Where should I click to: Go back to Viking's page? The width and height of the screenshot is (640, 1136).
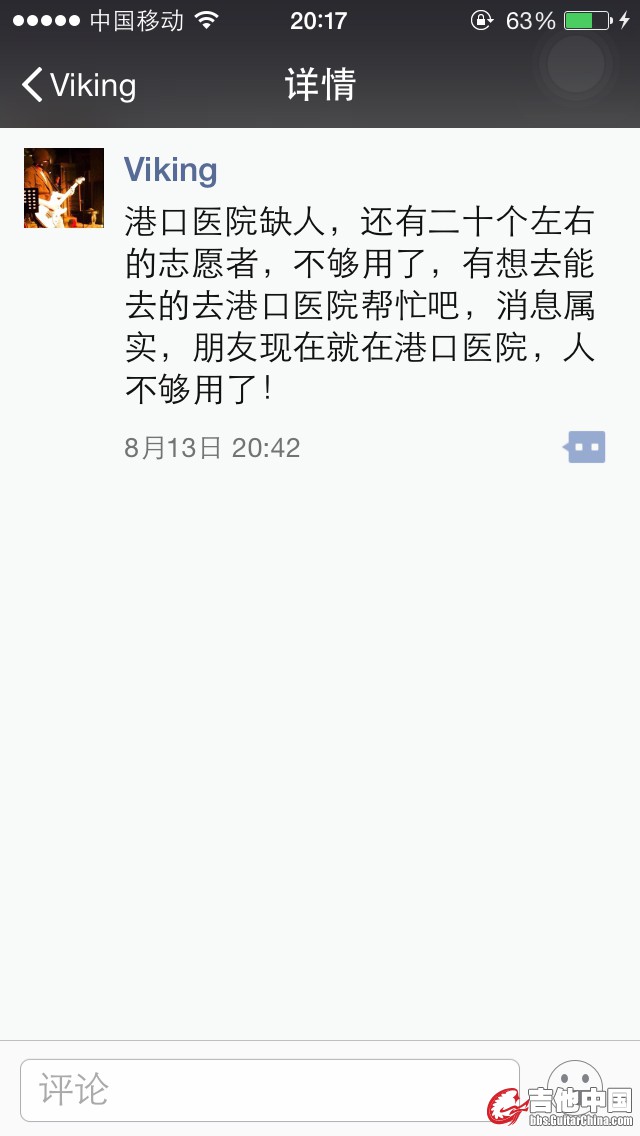(78, 85)
